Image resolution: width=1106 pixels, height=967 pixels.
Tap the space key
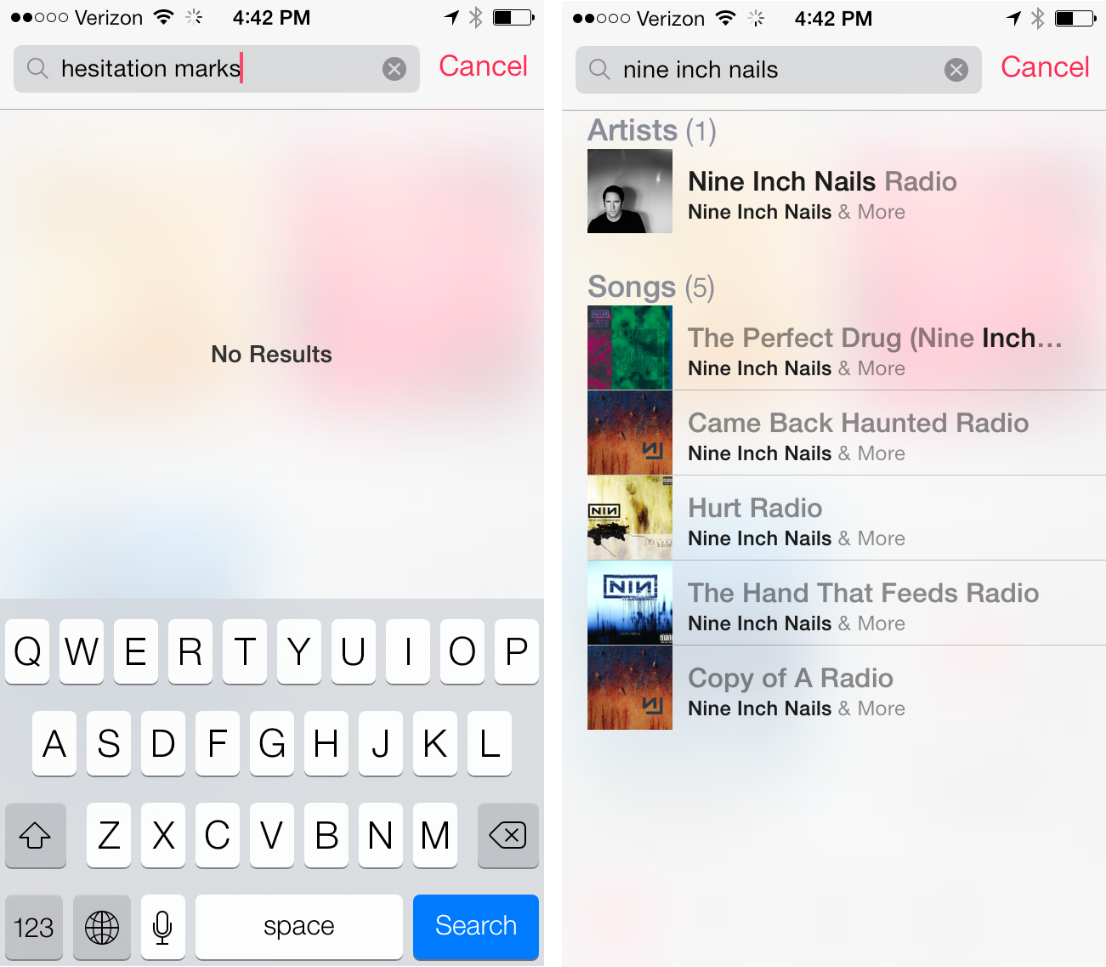(298, 927)
